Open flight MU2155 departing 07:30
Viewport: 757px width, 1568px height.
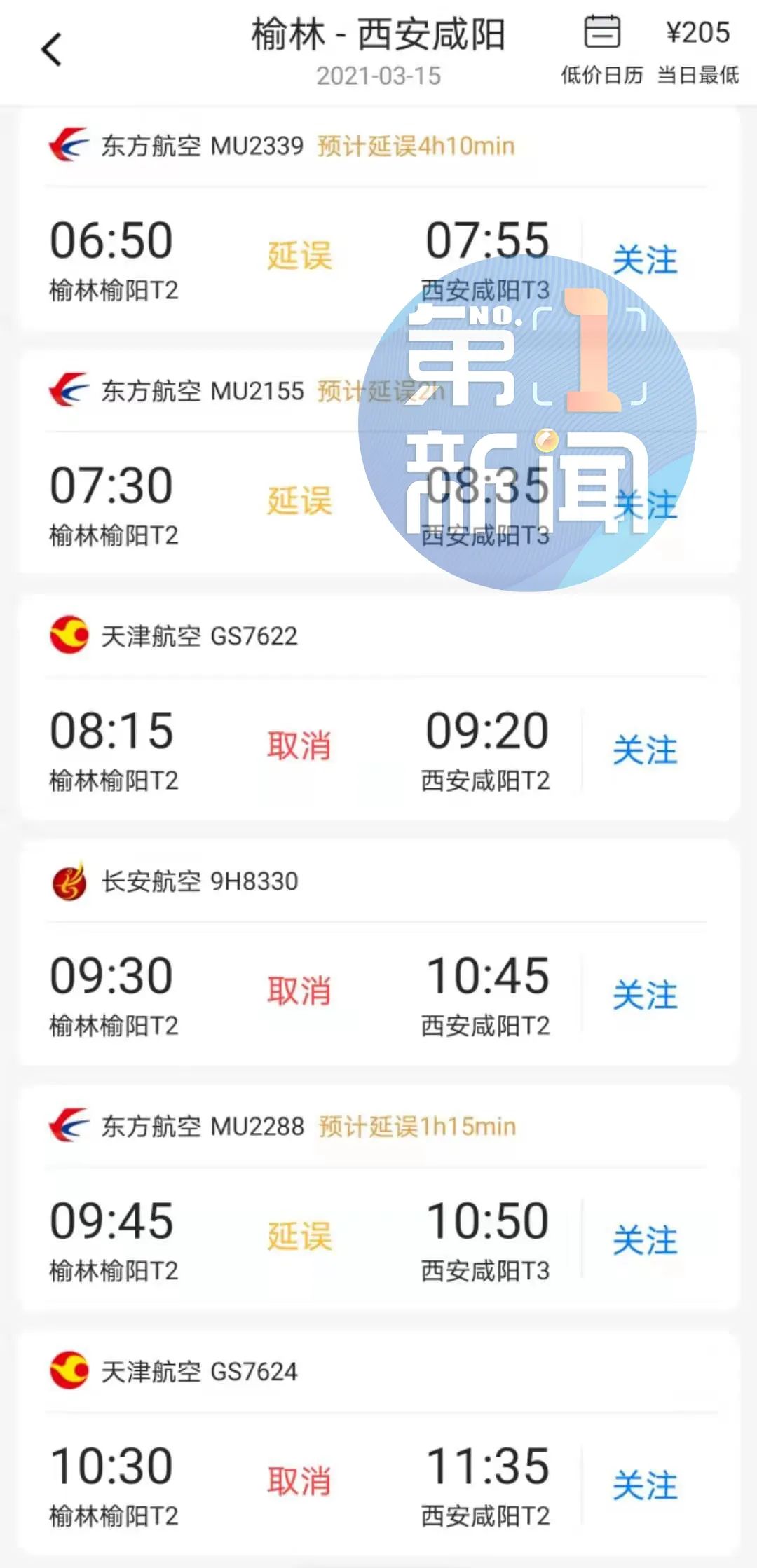coord(378,462)
